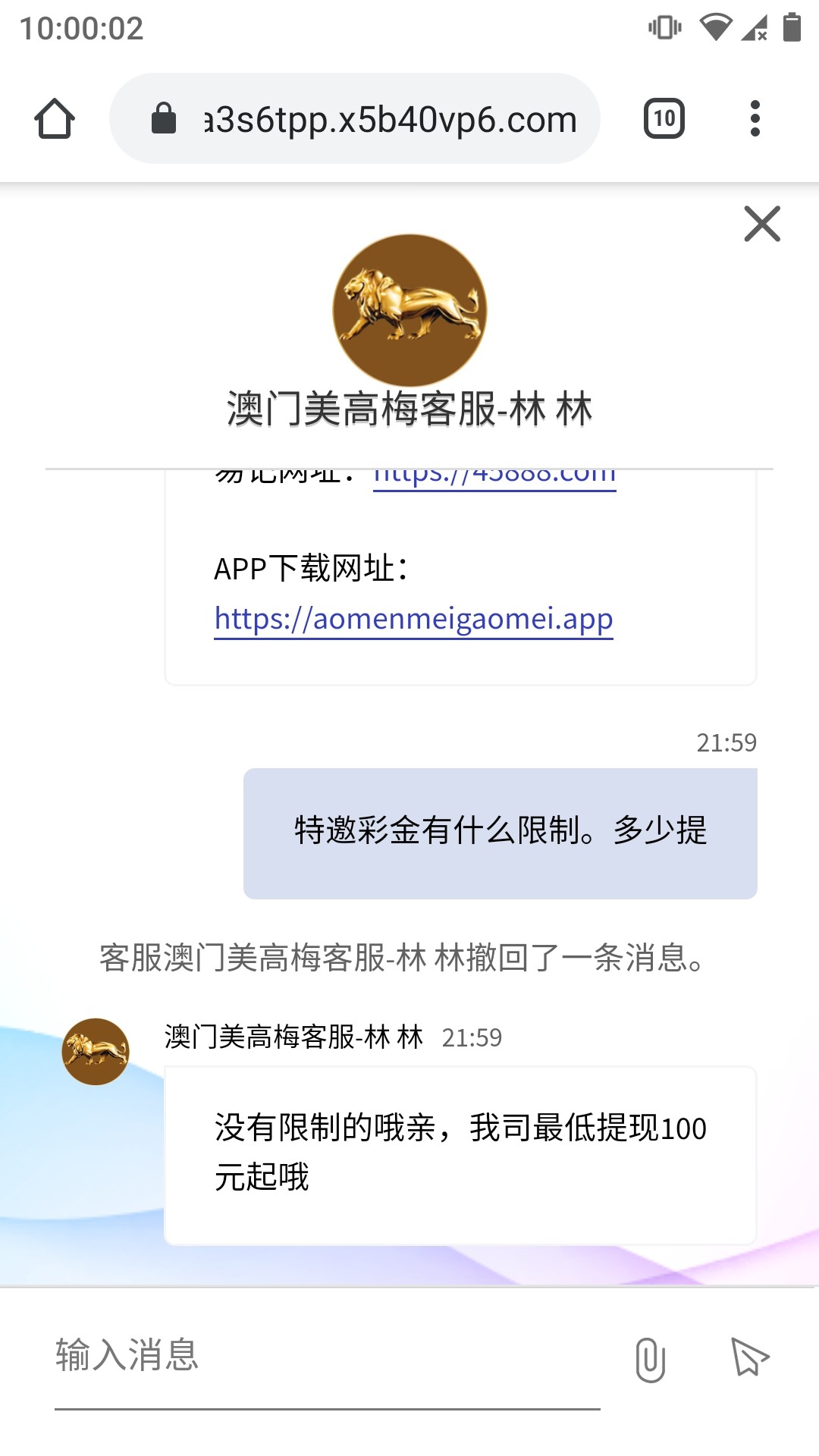
Task: Send the message with the arrow icon
Action: 749,1357
